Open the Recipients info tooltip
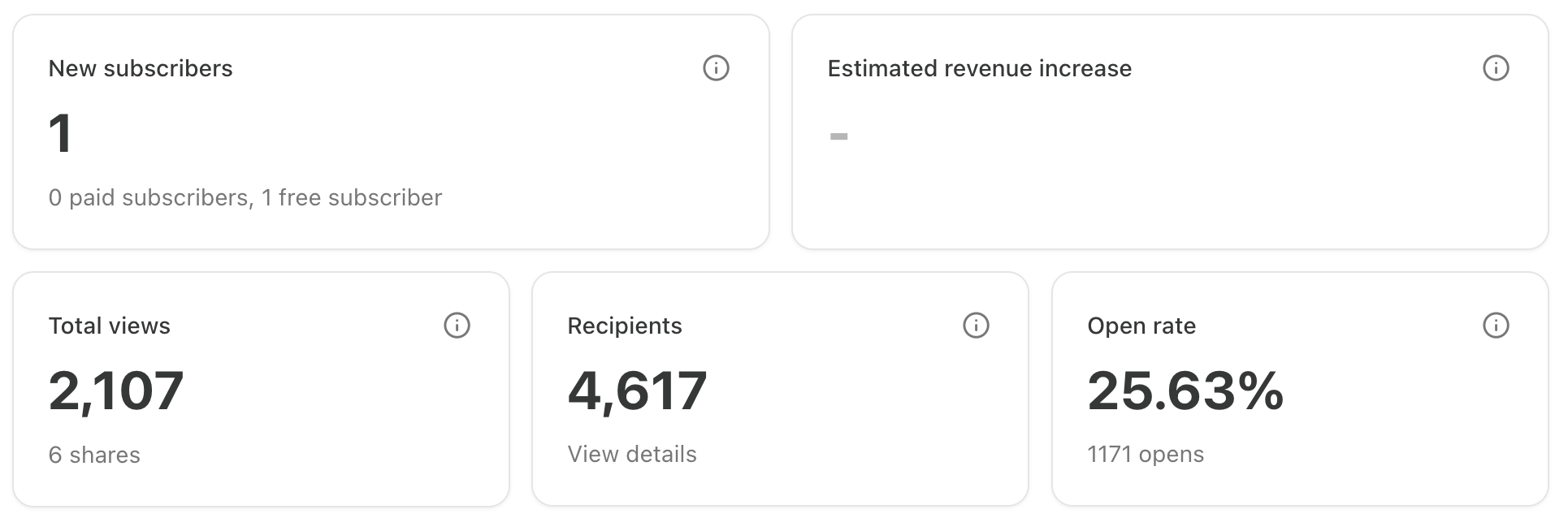The height and width of the screenshot is (518, 1568). [976, 326]
